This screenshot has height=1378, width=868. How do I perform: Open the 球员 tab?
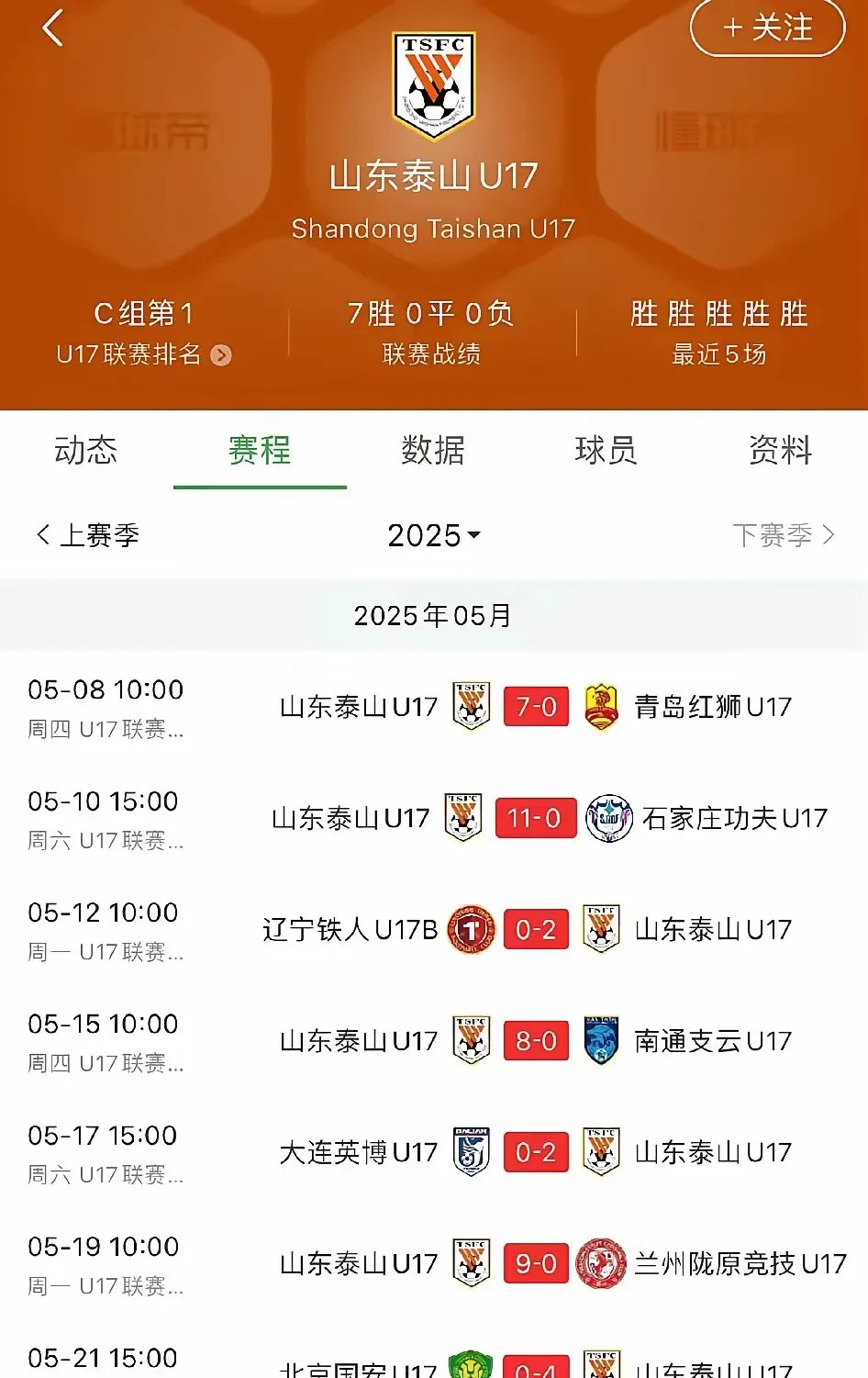(x=607, y=451)
